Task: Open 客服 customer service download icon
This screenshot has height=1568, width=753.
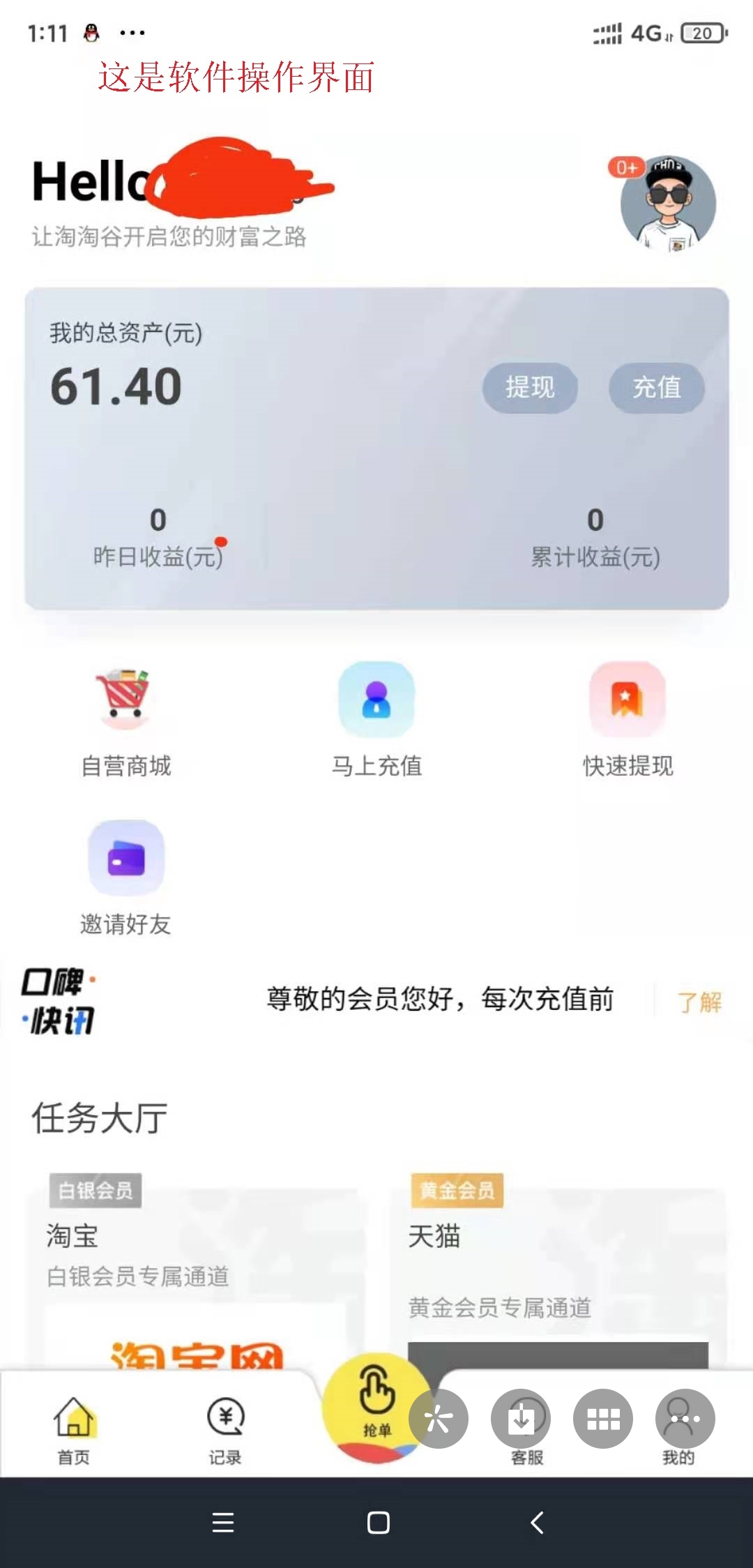Action: click(x=522, y=1417)
